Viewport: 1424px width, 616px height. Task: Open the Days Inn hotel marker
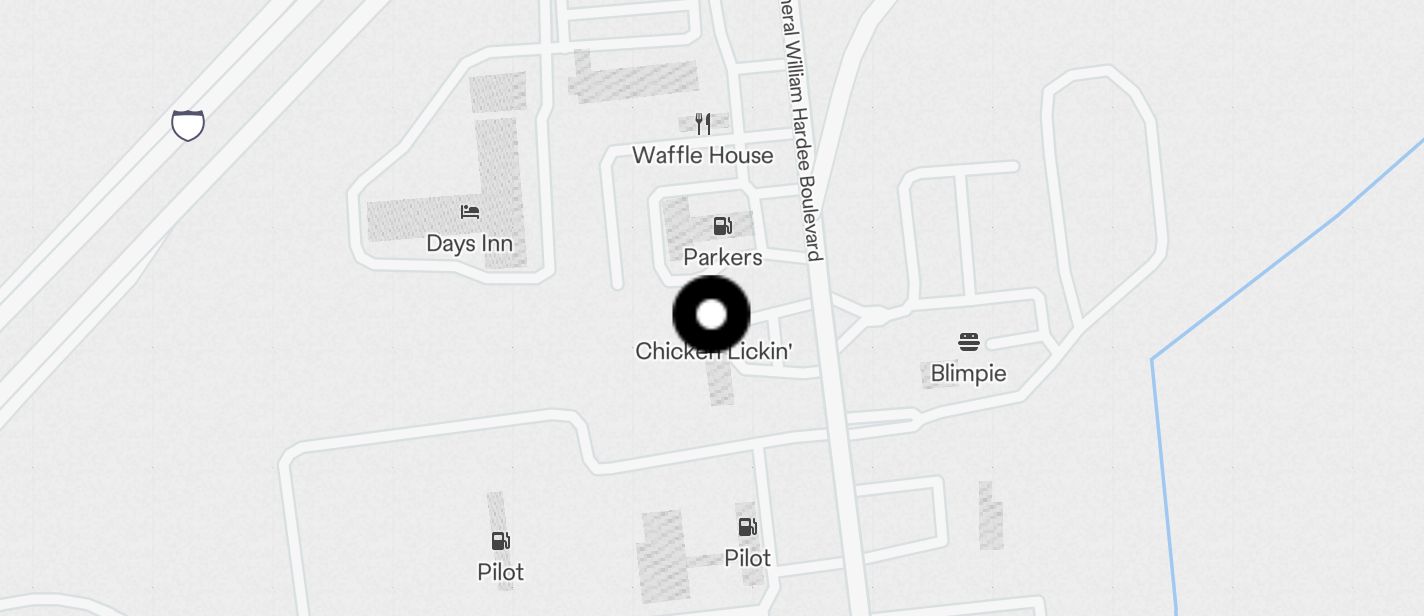[470, 212]
